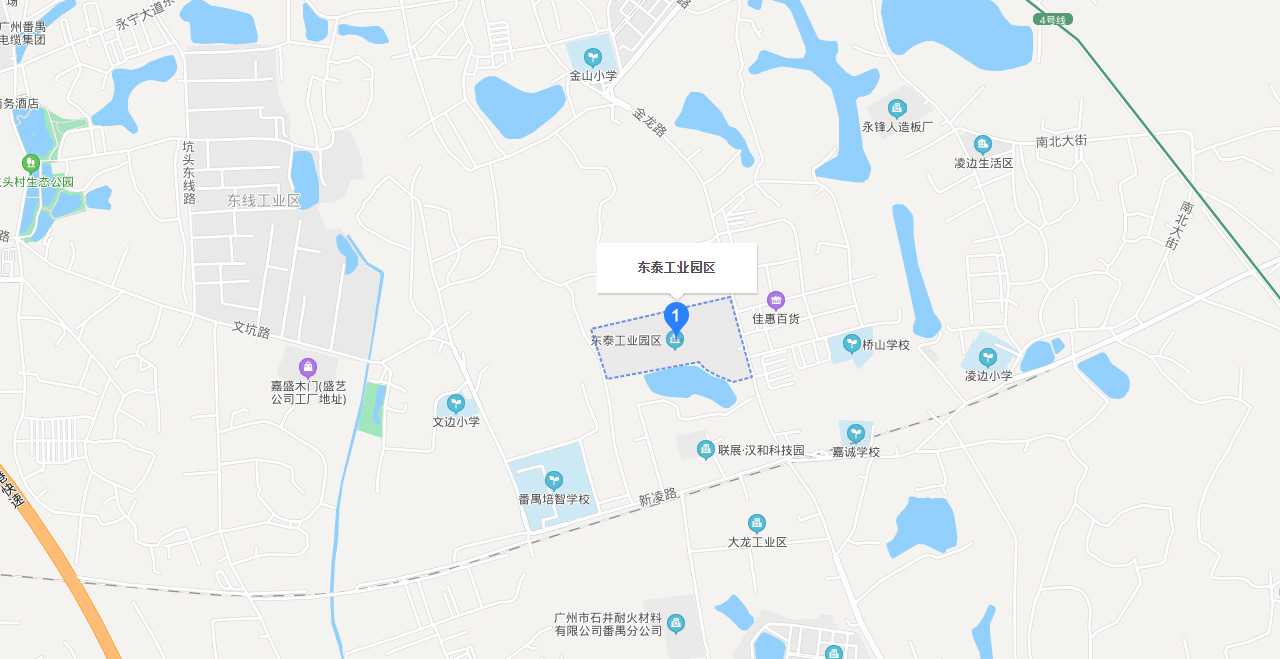
Task: Select the 佳惠百货 shop marker
Action: coord(775,300)
